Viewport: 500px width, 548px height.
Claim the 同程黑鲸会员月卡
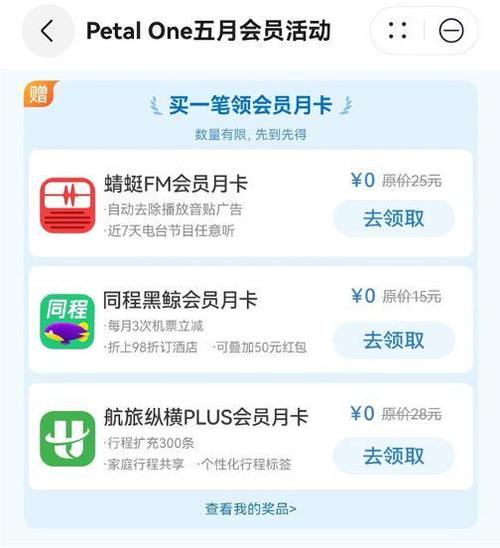[x=394, y=340]
